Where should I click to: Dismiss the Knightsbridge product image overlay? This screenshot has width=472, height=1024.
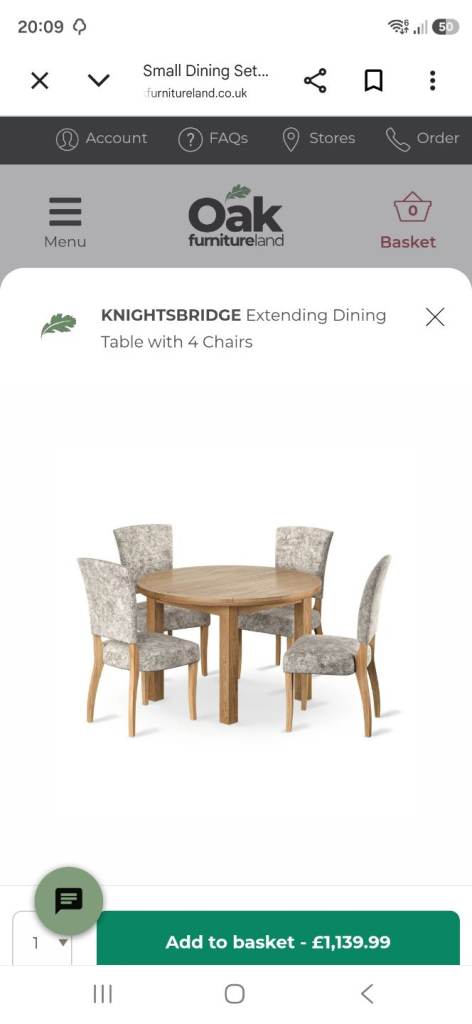435,317
